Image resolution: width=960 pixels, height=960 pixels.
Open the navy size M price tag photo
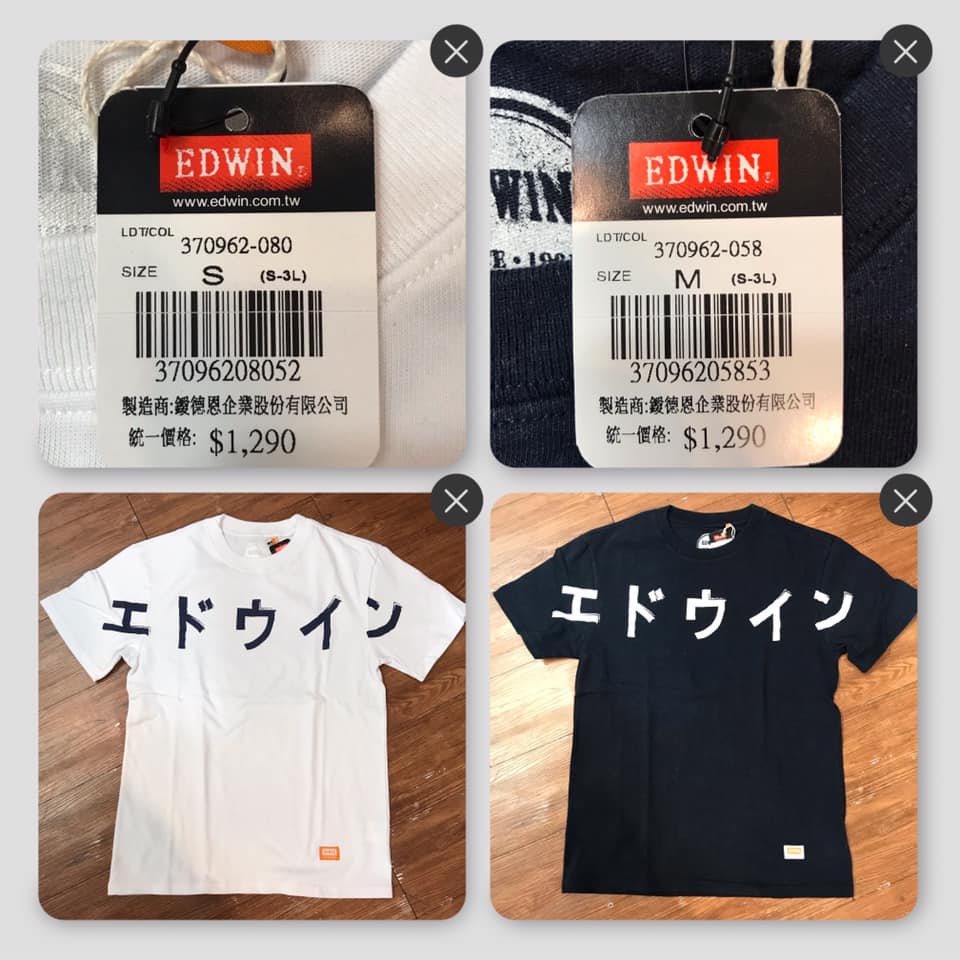(x=702, y=270)
